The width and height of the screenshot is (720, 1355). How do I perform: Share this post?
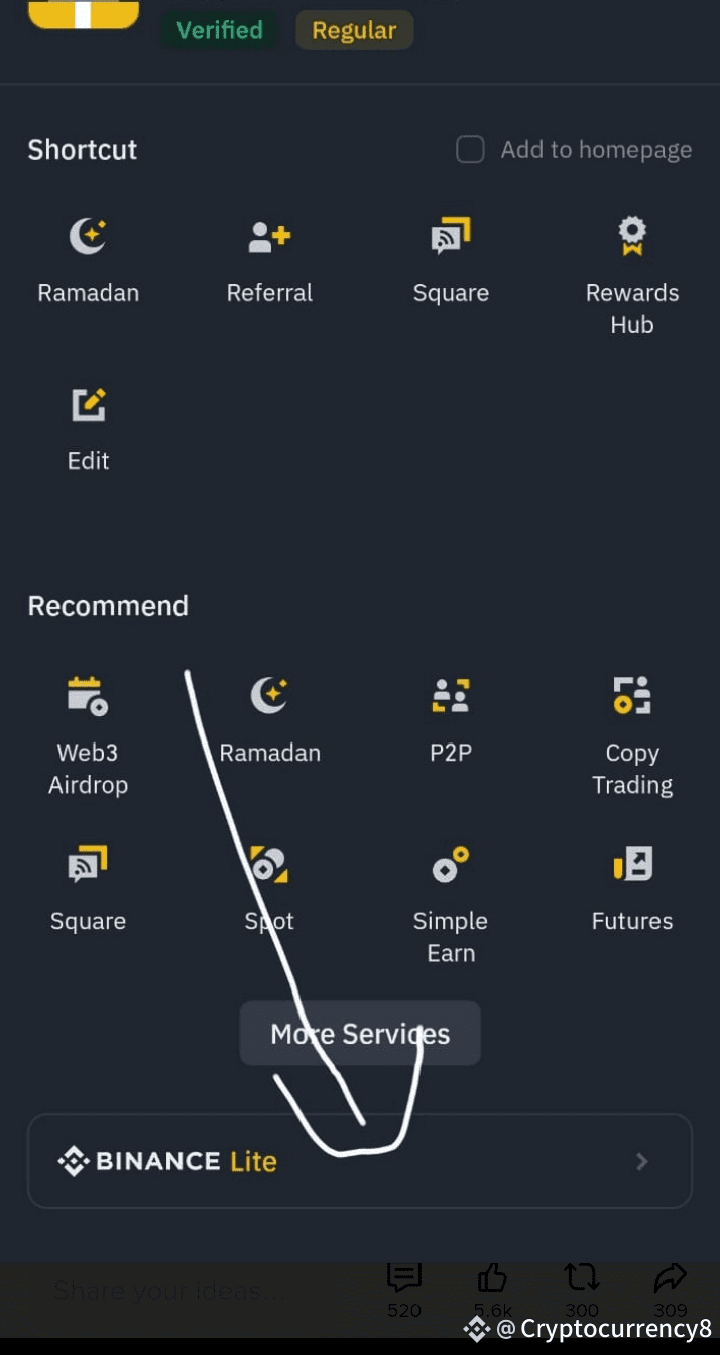pos(670,1289)
